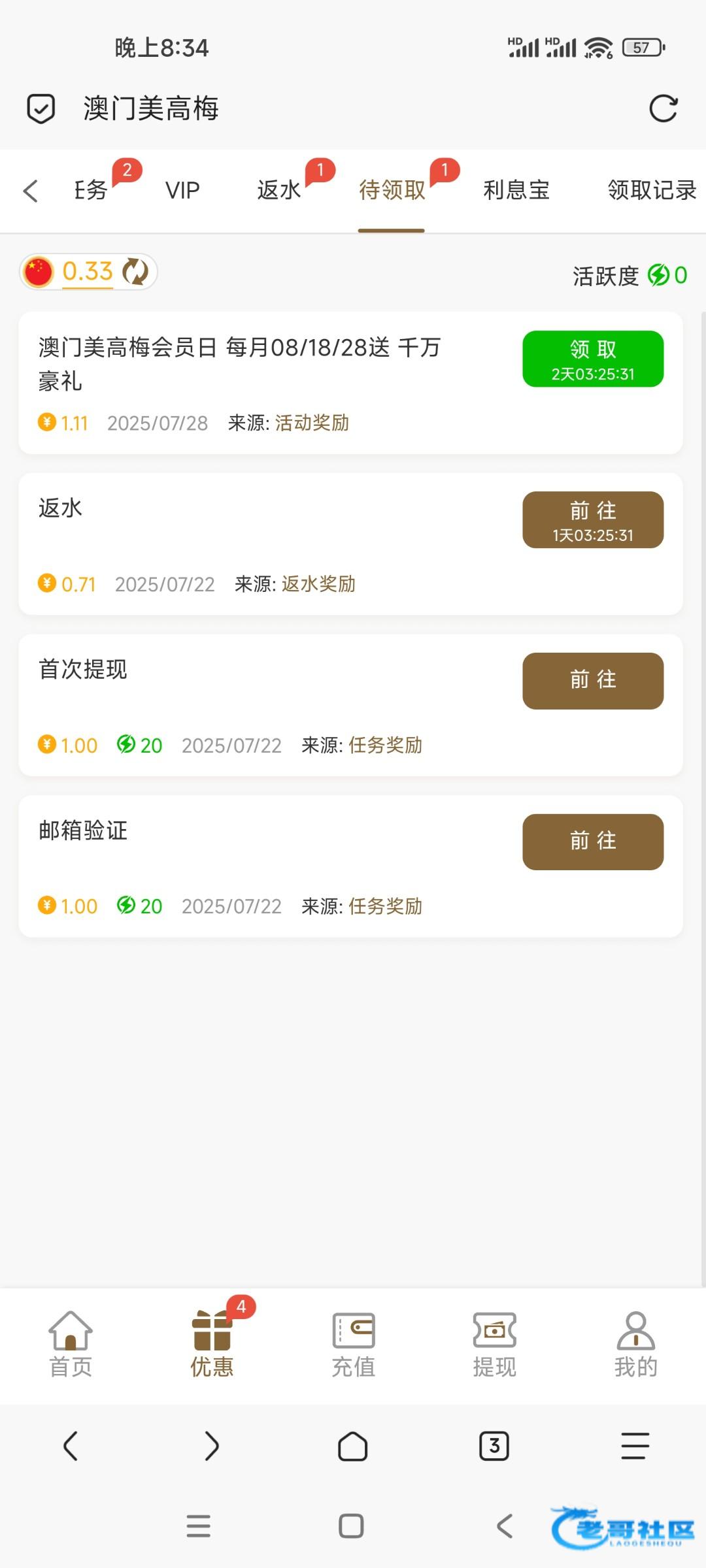Go to the 首页 tab

coord(71,1345)
